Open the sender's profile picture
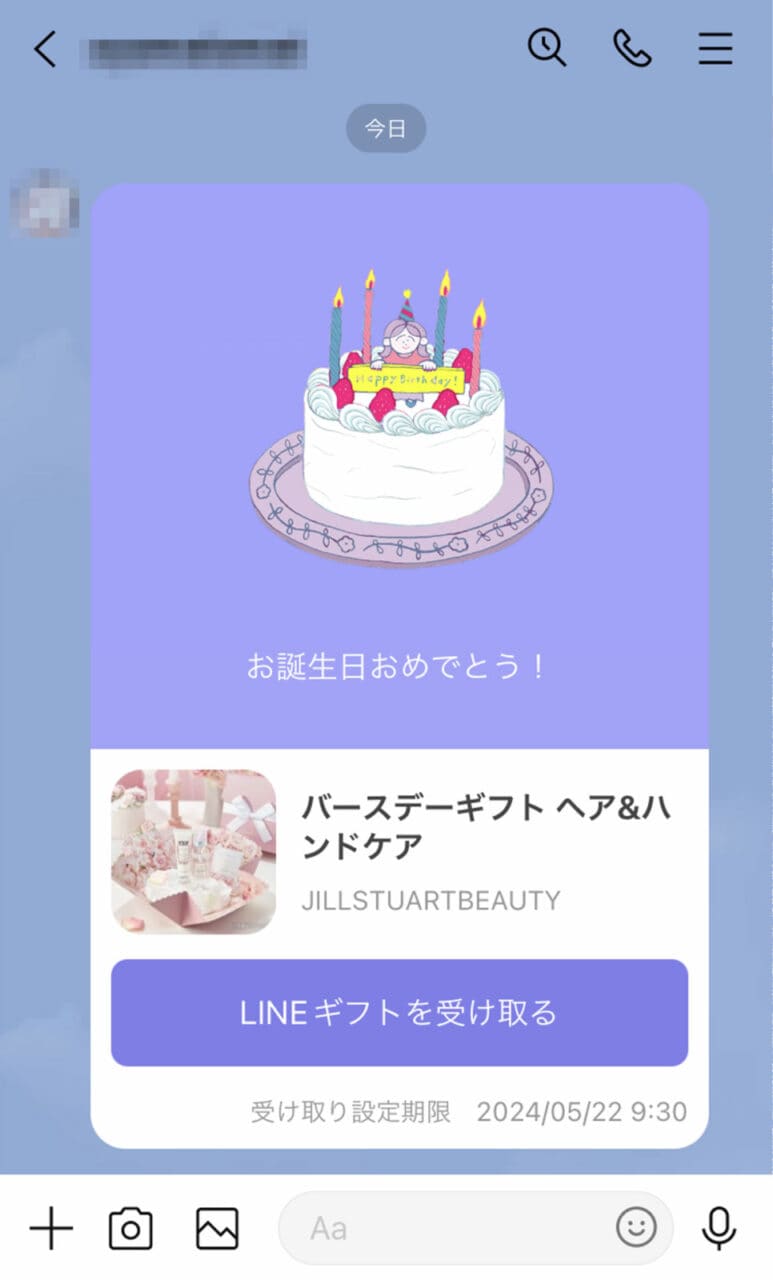 click(x=45, y=203)
